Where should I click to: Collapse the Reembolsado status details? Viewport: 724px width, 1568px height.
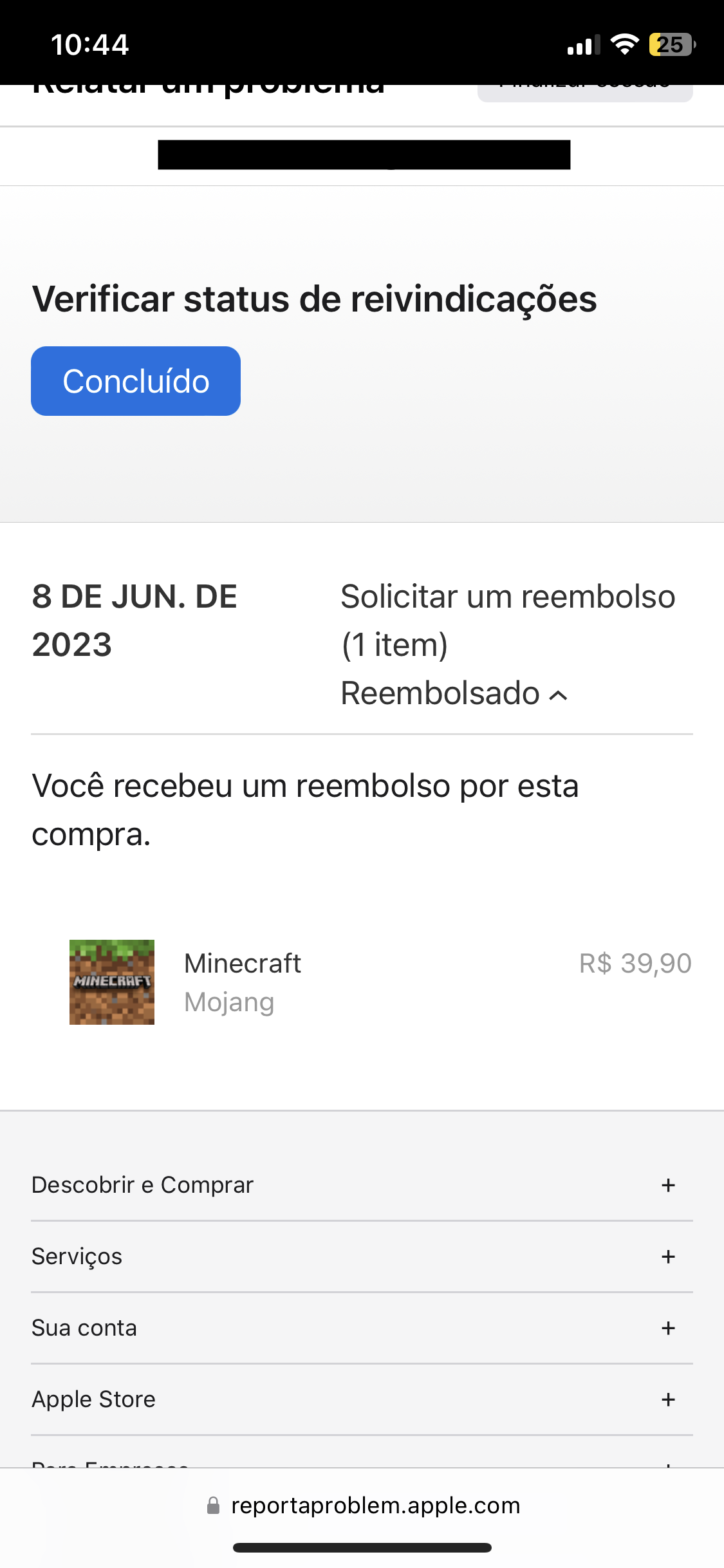click(454, 694)
